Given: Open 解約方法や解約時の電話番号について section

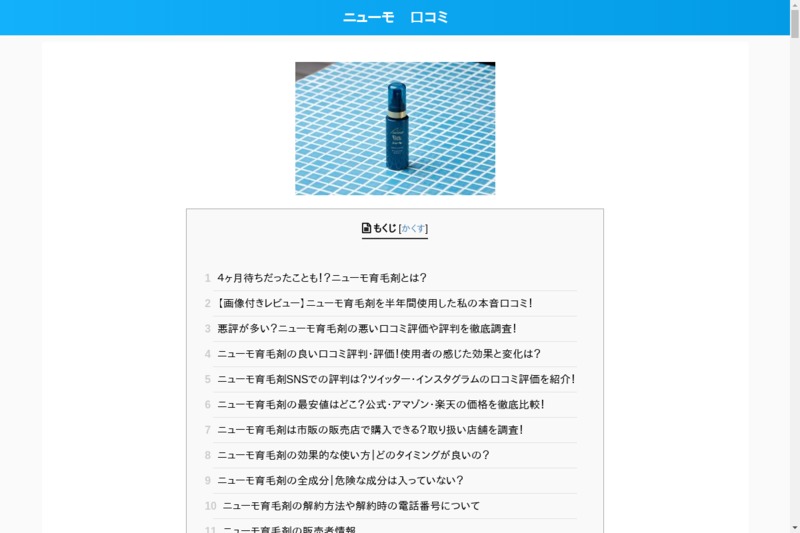Looking at the screenshot, I should [x=351, y=506].
